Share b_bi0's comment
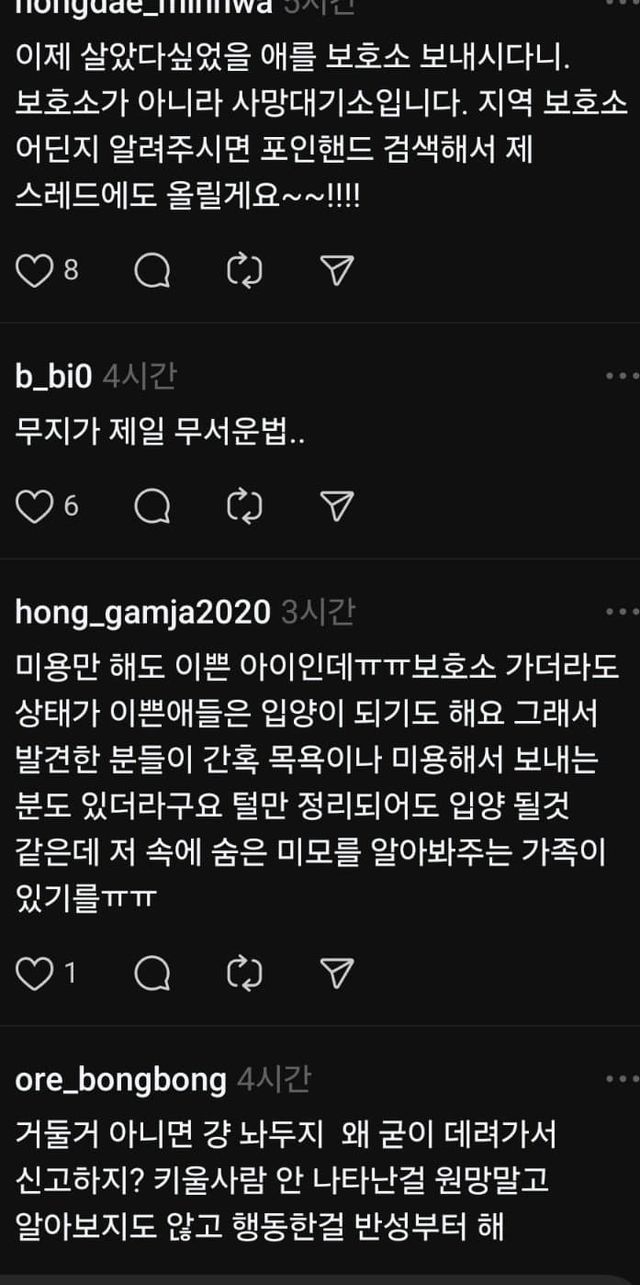The width and height of the screenshot is (640, 1285). click(x=338, y=507)
